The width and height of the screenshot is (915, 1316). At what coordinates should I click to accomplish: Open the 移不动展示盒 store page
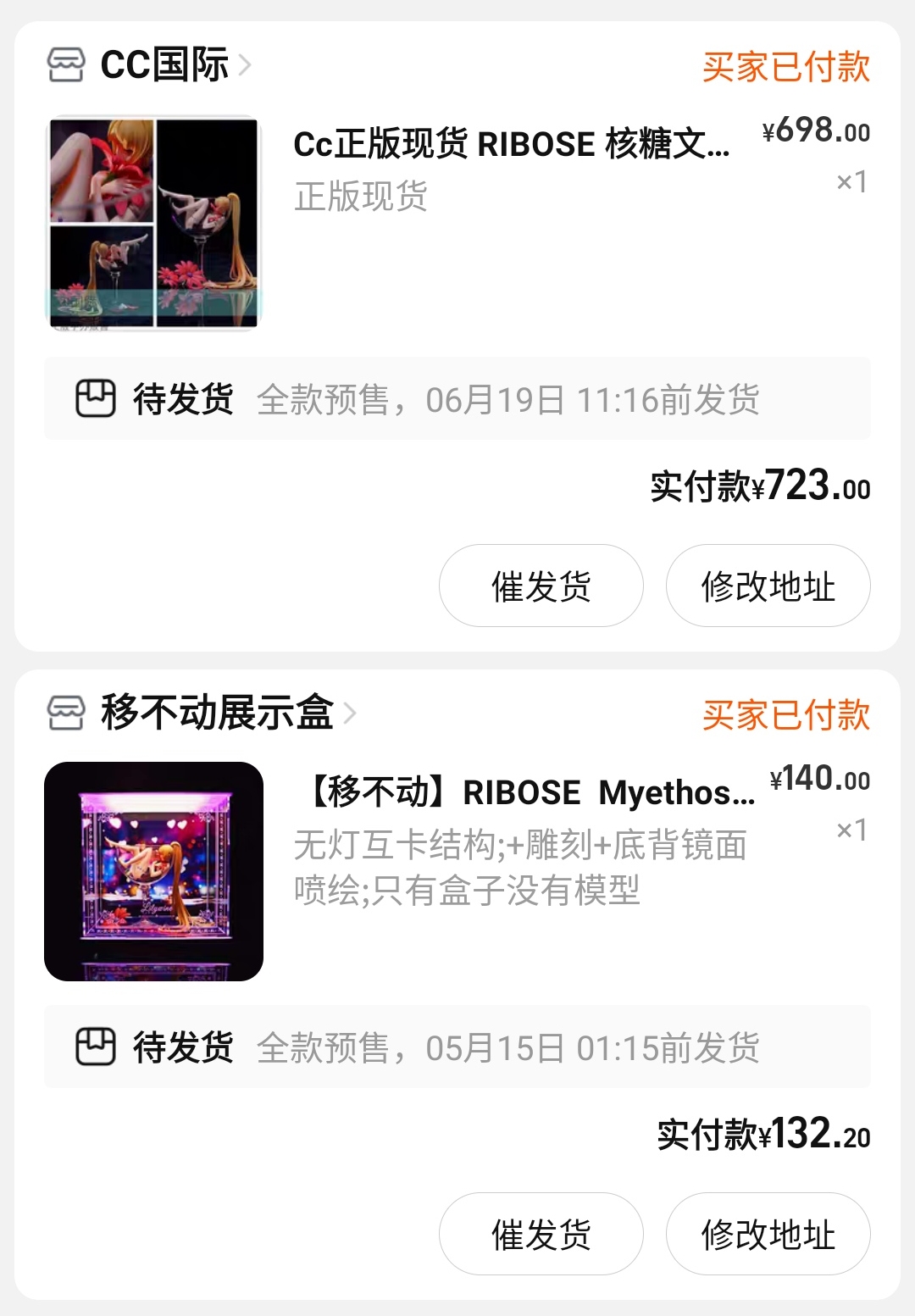[x=217, y=713]
